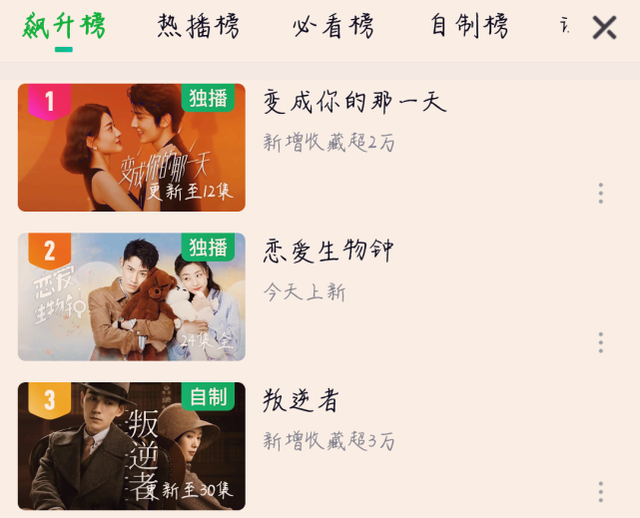Switch to the 自制榜 tab
640x518 pixels.
tap(468, 26)
